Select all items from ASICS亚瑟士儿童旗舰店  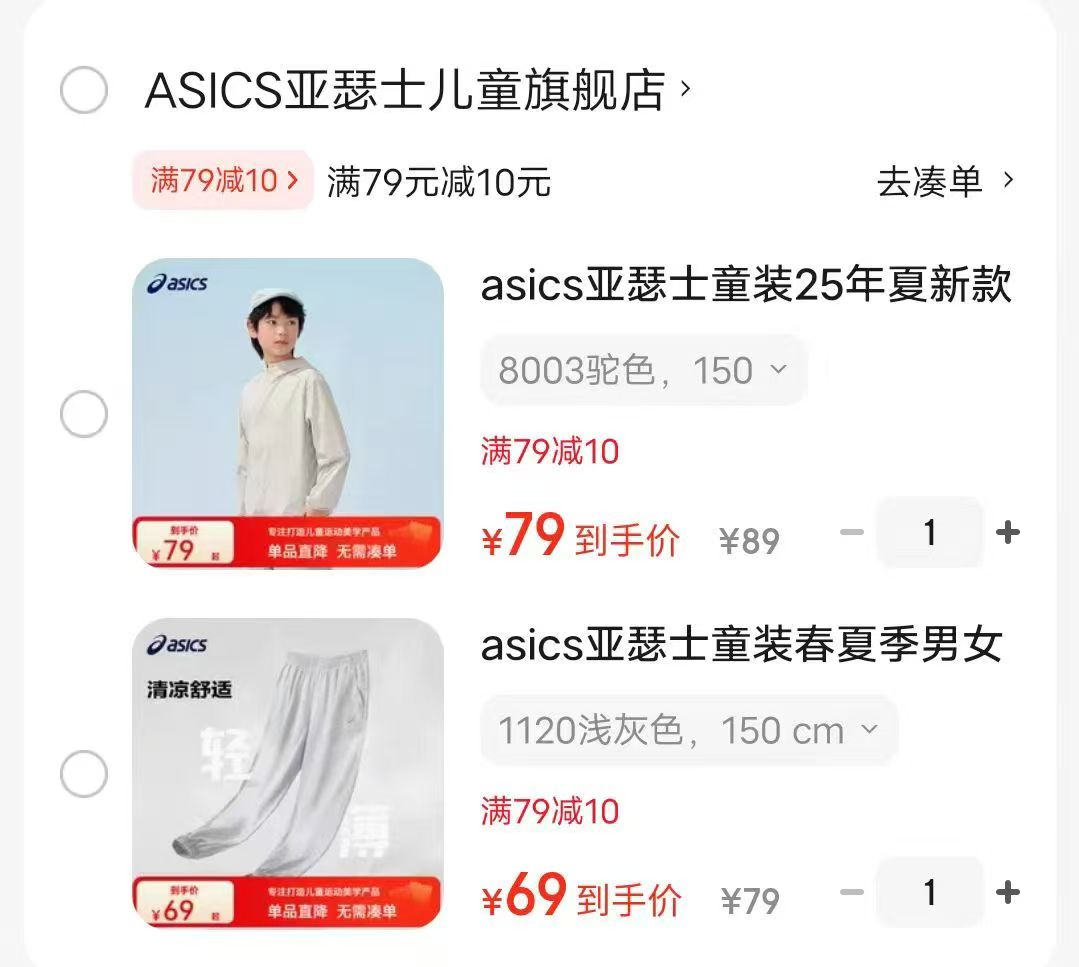click(x=84, y=91)
